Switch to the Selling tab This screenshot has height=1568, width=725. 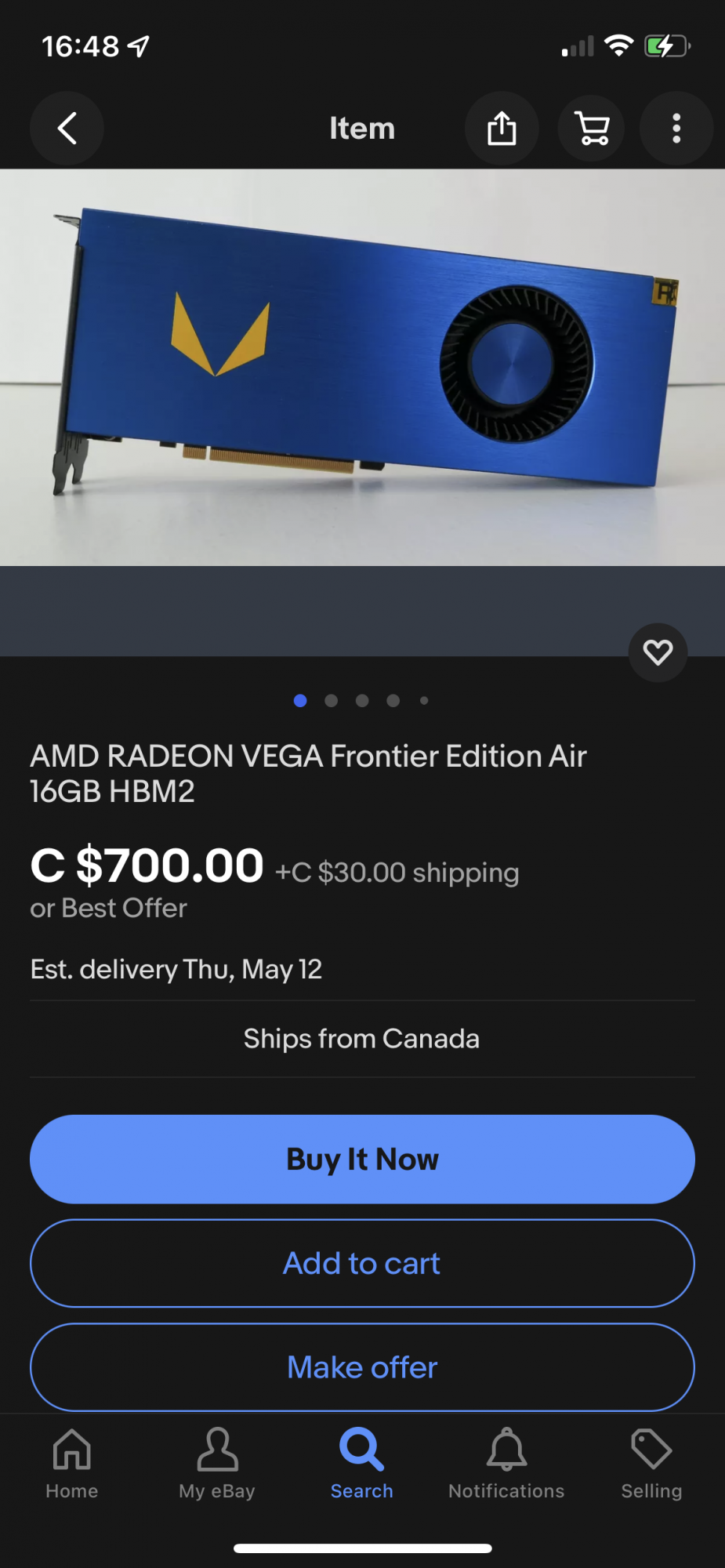click(651, 1463)
